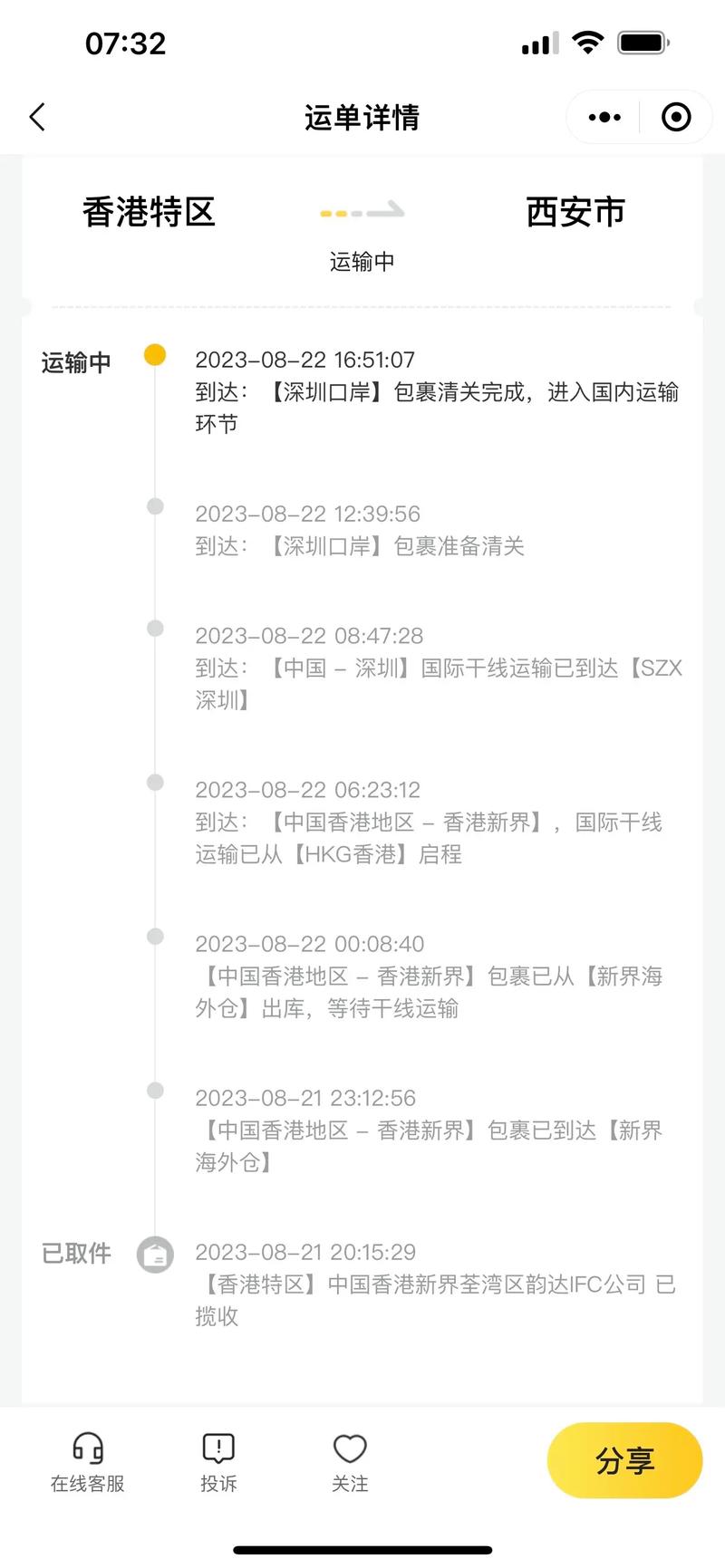
Task: Open the three-dot more options menu
Action: (602, 117)
